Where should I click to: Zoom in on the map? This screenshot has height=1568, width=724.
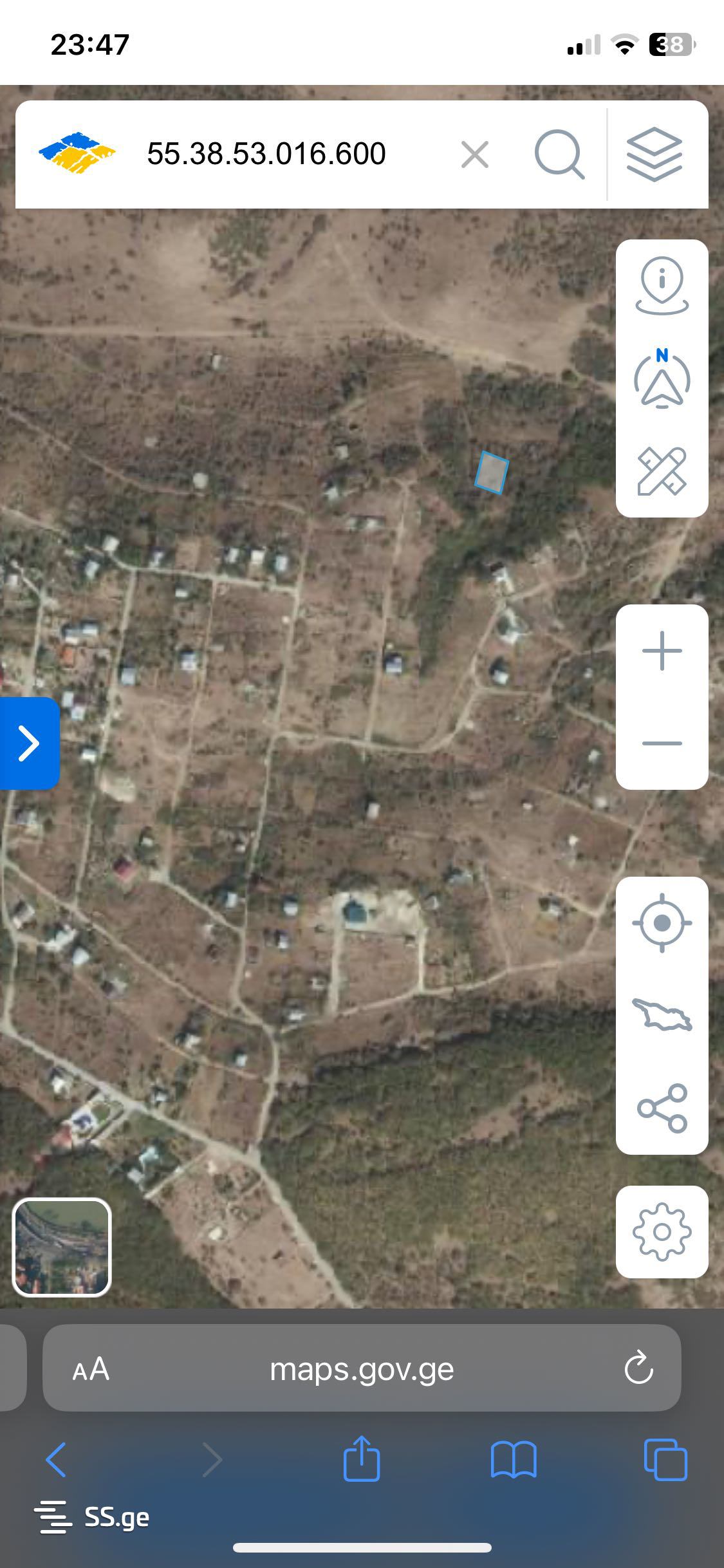pos(662,651)
